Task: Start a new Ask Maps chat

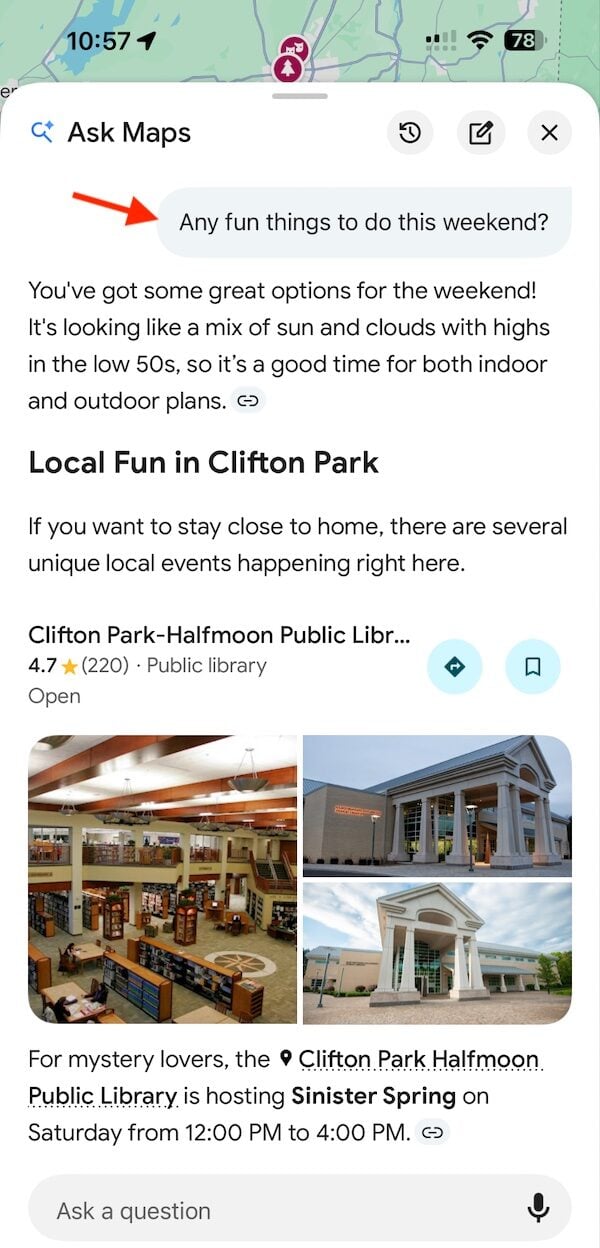Action: (480, 133)
